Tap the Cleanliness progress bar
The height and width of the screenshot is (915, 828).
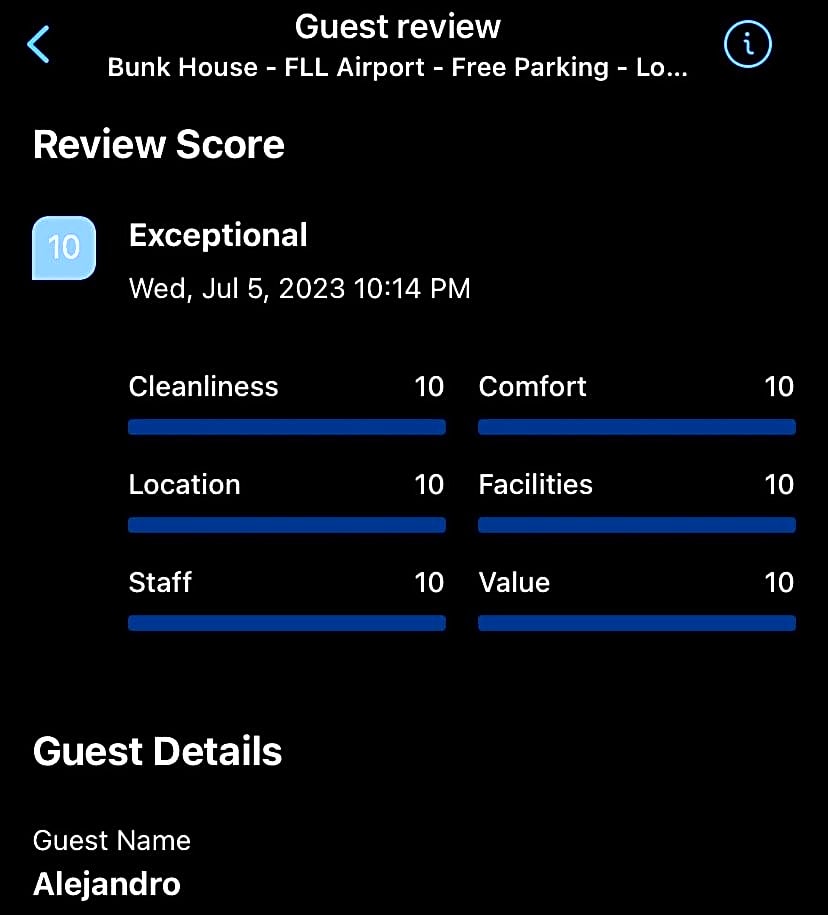[x=287, y=427]
